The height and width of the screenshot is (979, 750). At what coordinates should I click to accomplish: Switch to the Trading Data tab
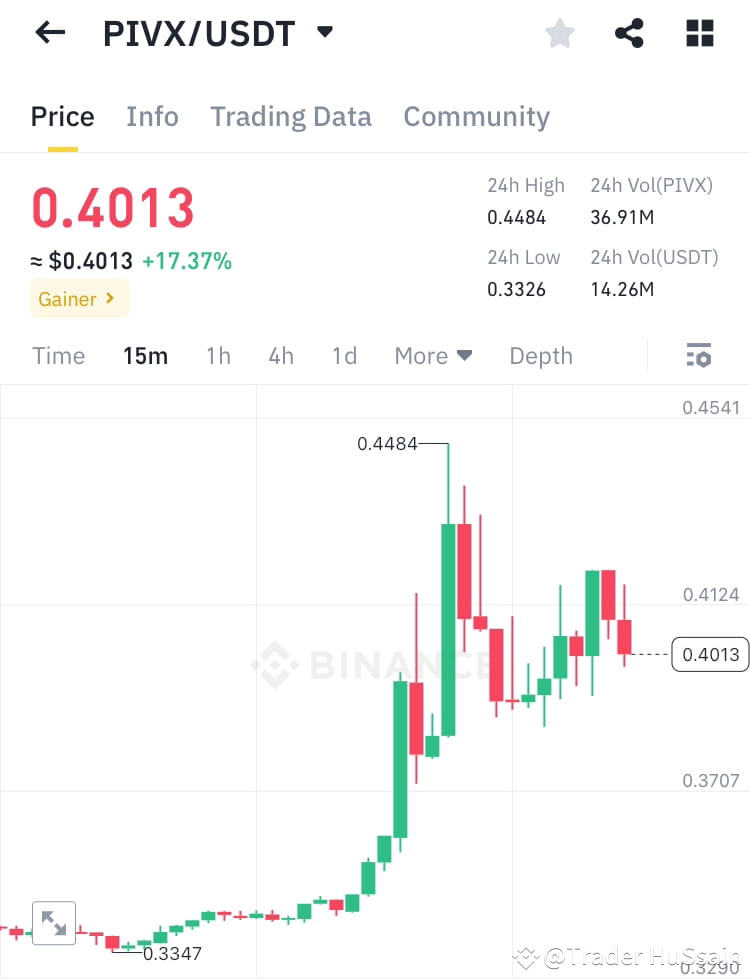pyautogui.click(x=291, y=116)
